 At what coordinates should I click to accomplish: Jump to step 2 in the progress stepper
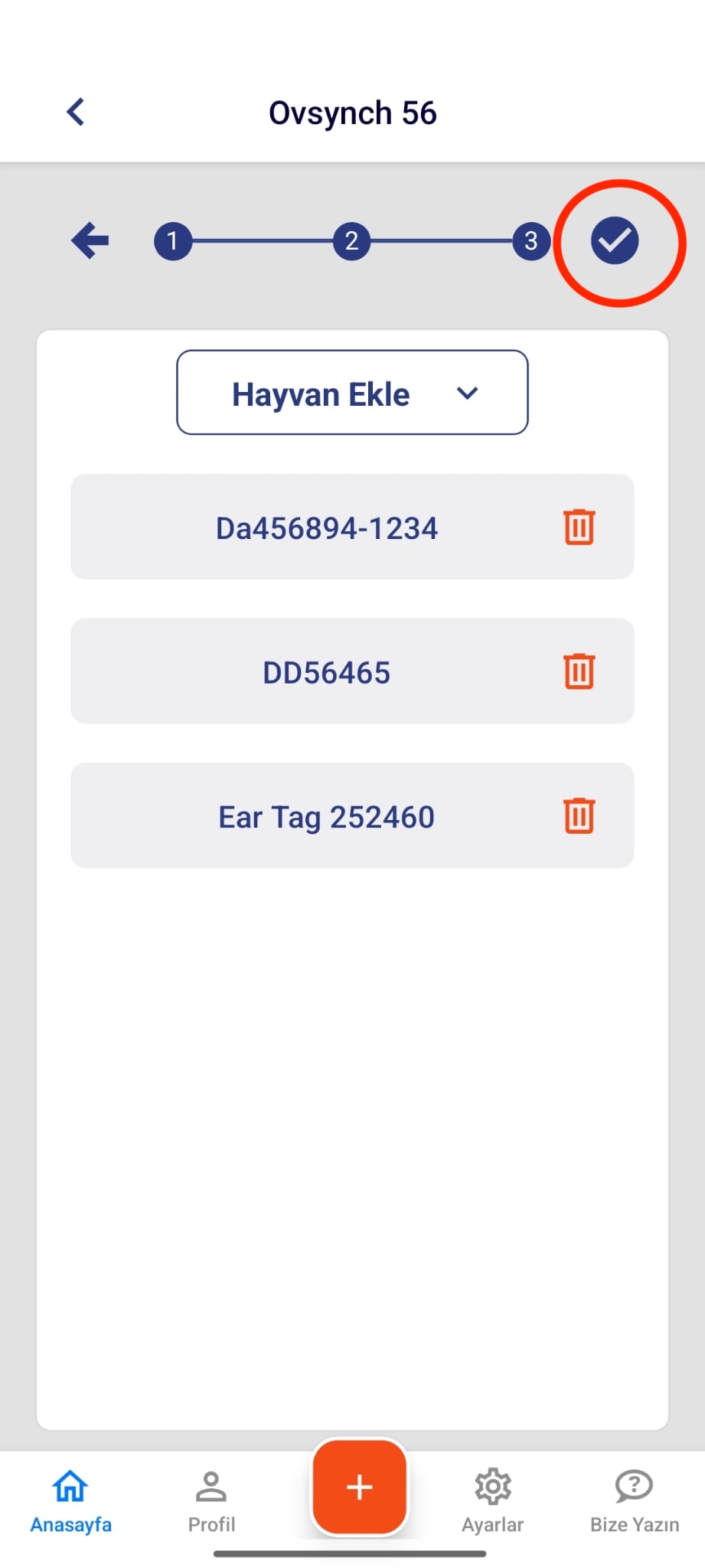[x=351, y=241]
